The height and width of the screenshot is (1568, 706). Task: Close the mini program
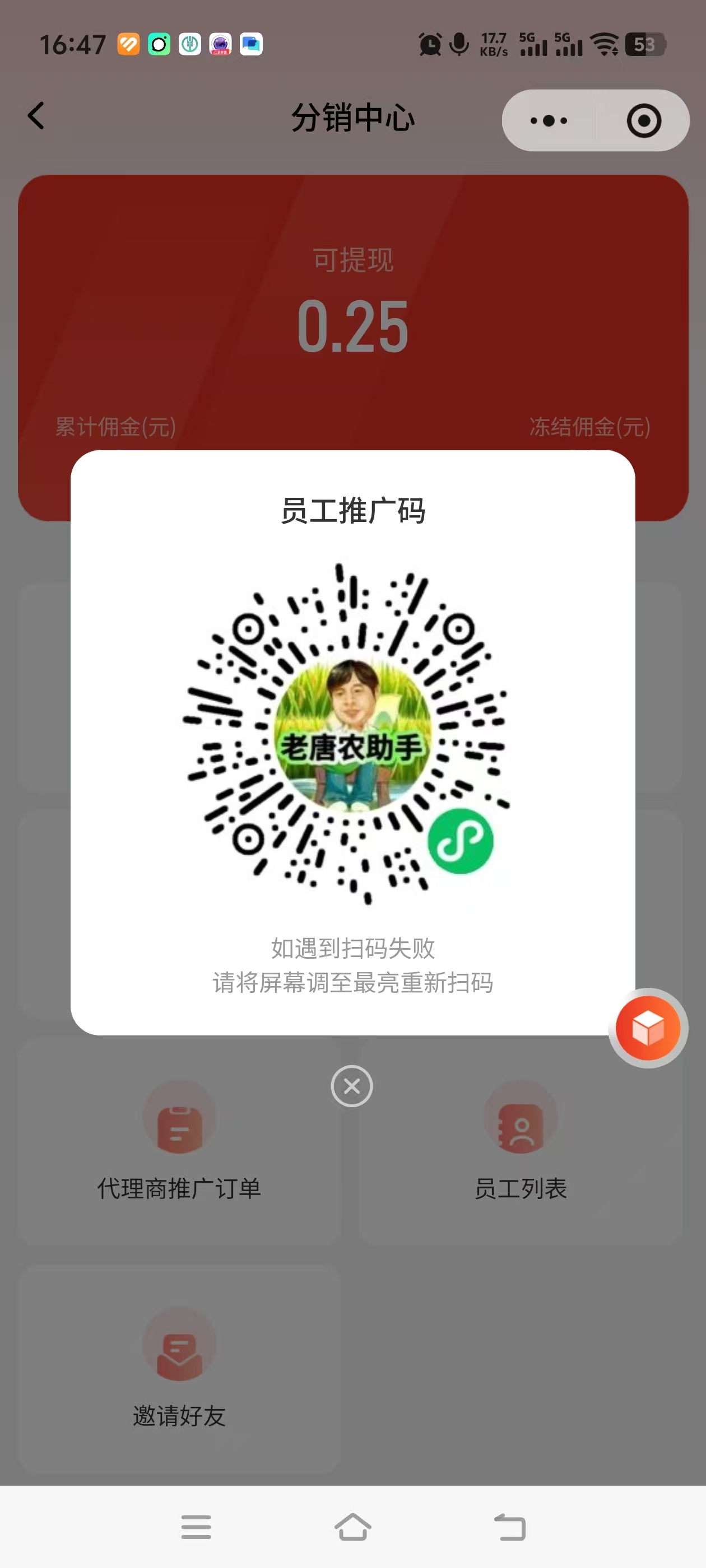point(643,120)
